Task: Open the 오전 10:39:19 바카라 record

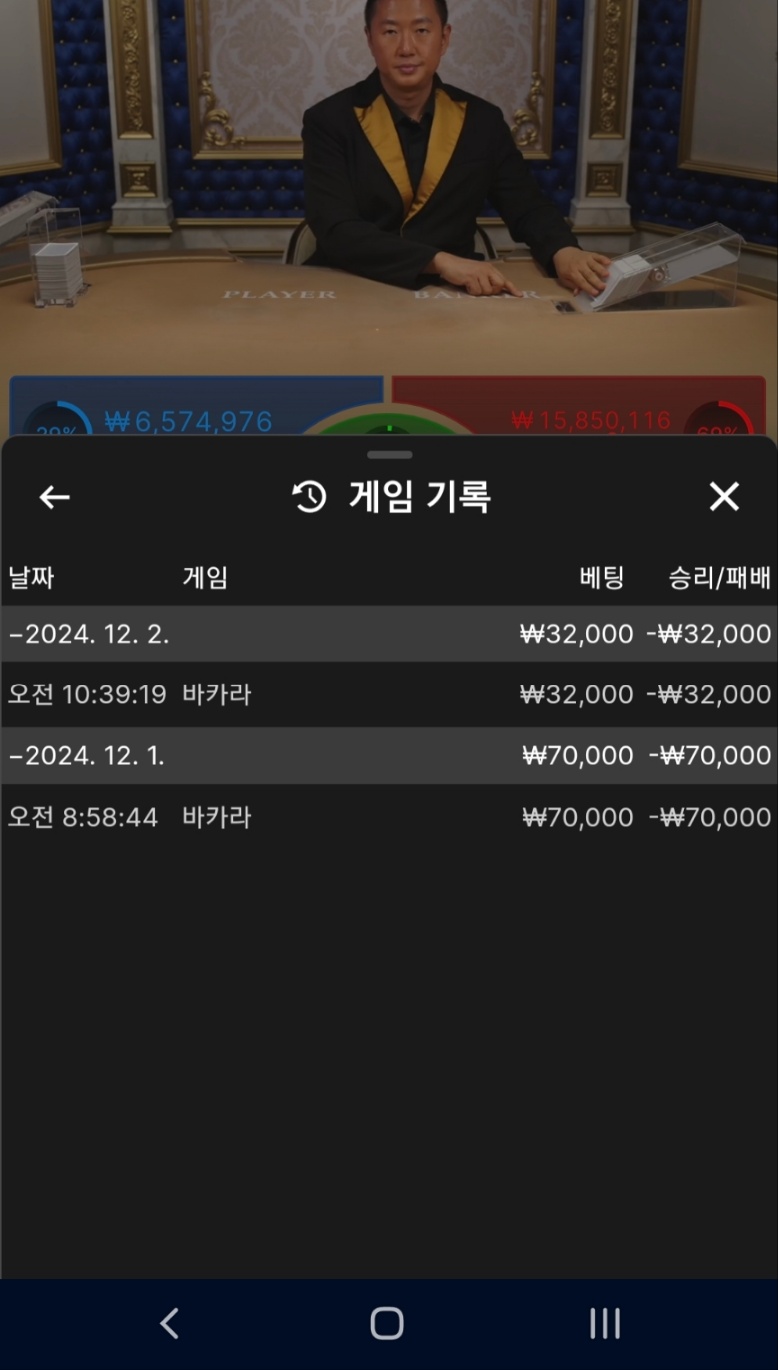Action: (x=388, y=694)
